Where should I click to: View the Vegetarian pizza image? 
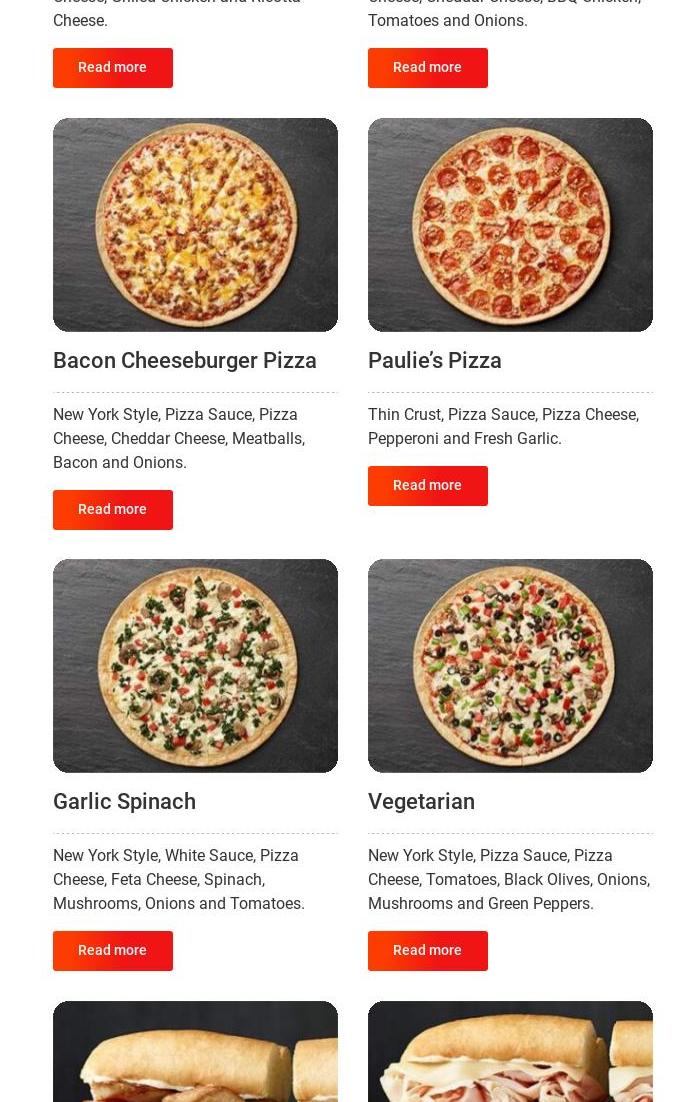510,666
